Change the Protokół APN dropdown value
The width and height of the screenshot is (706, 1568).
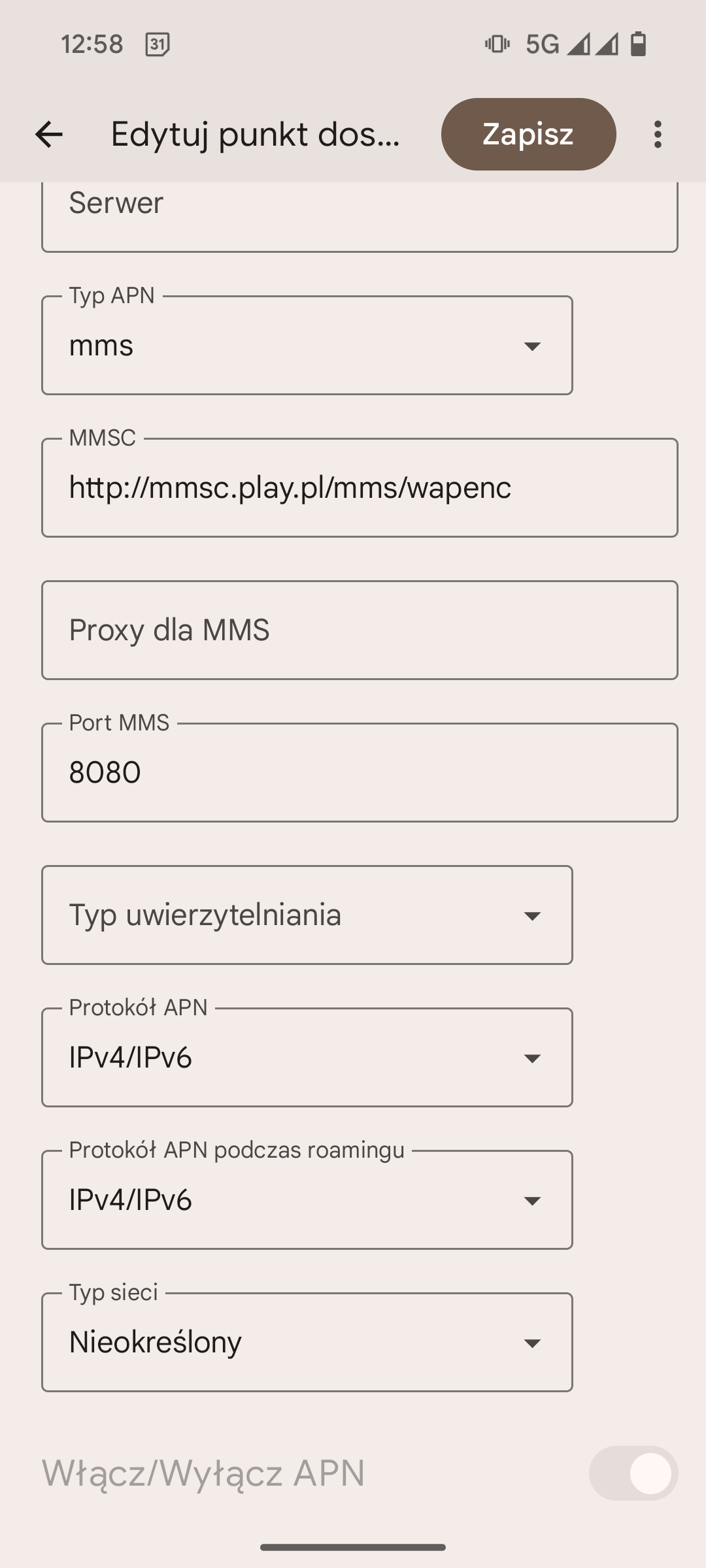point(307,1057)
